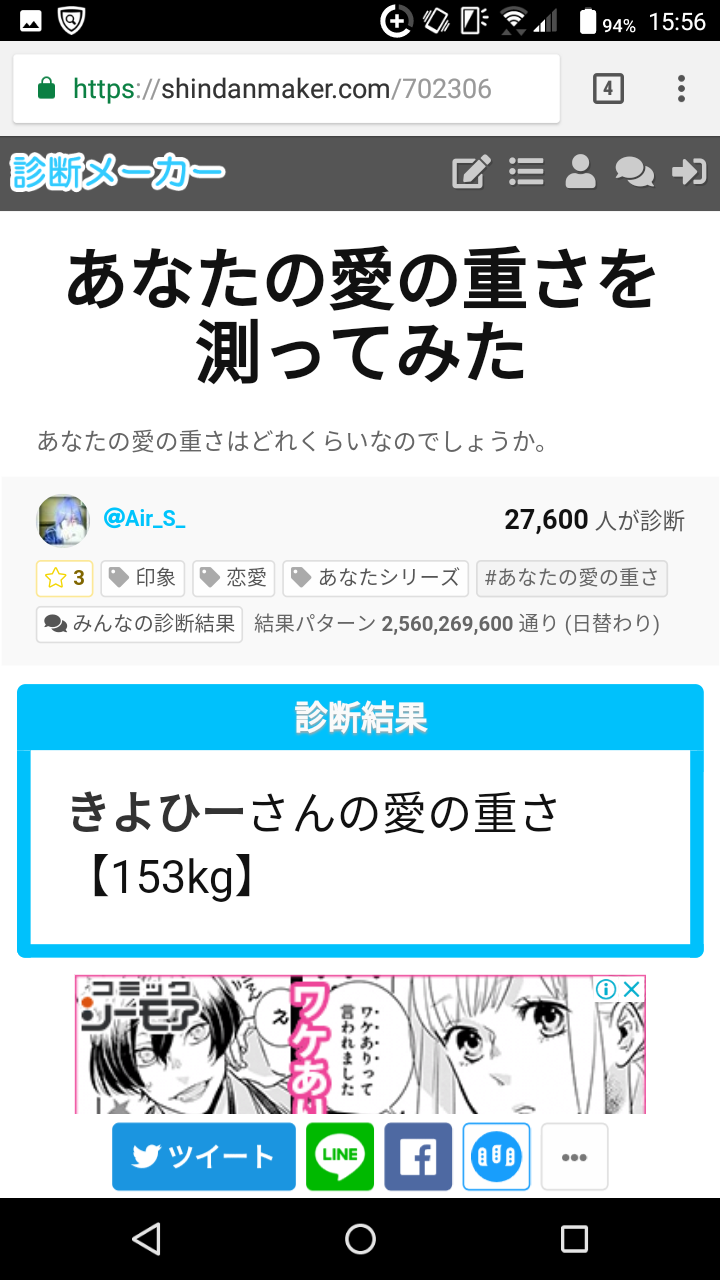The image size is (720, 1280).
Task: Open the Chrome overflow menu
Action: (x=681, y=89)
